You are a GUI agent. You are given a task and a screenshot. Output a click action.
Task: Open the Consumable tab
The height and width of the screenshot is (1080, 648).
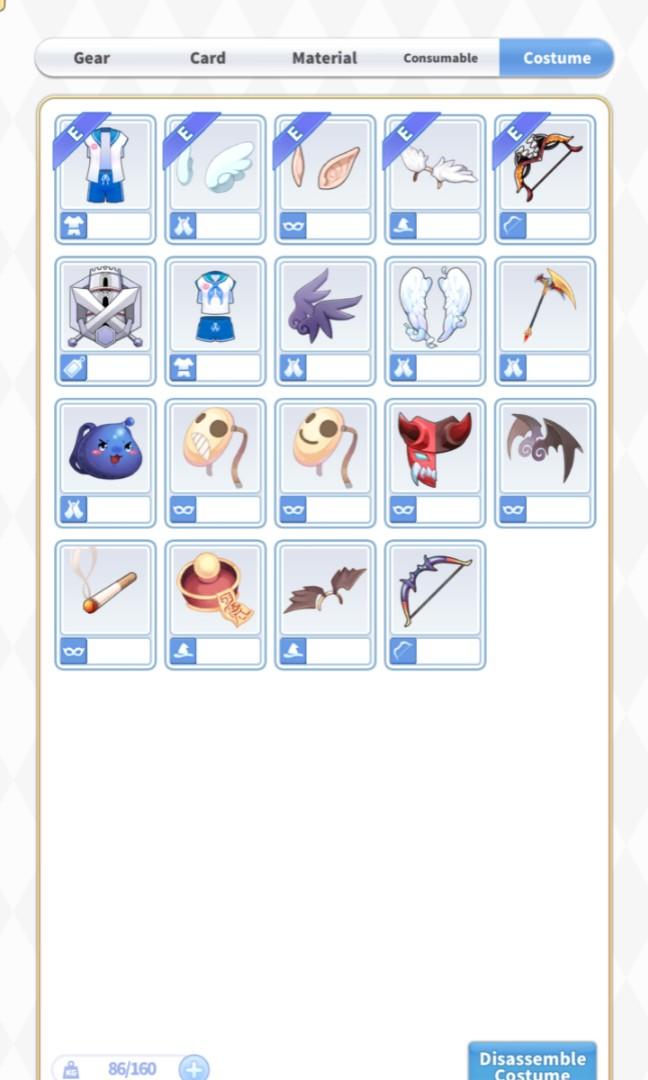click(x=440, y=58)
